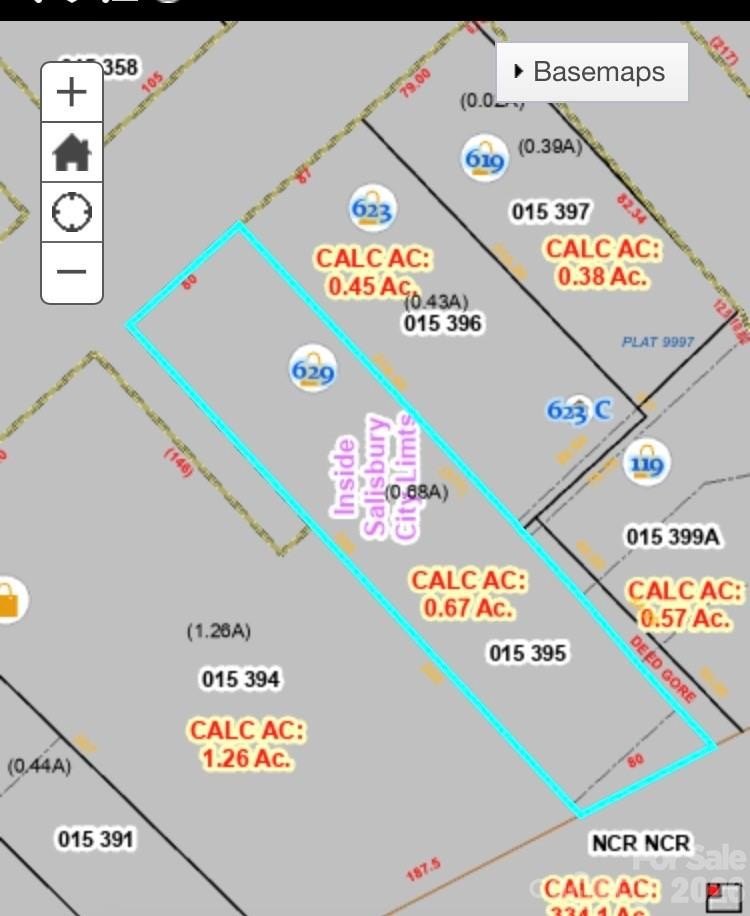Screen dimensions: 750x916
Task: Select the 619 address marker
Action: (x=485, y=158)
